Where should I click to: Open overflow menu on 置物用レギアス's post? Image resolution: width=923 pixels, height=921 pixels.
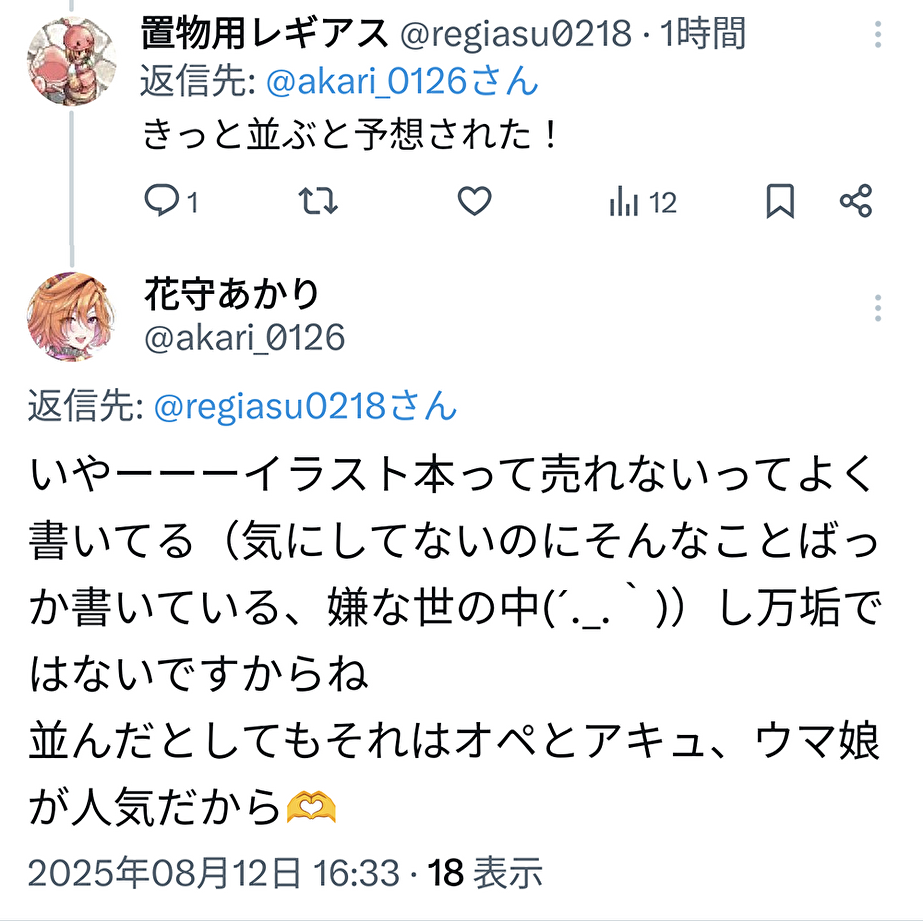coord(877,35)
